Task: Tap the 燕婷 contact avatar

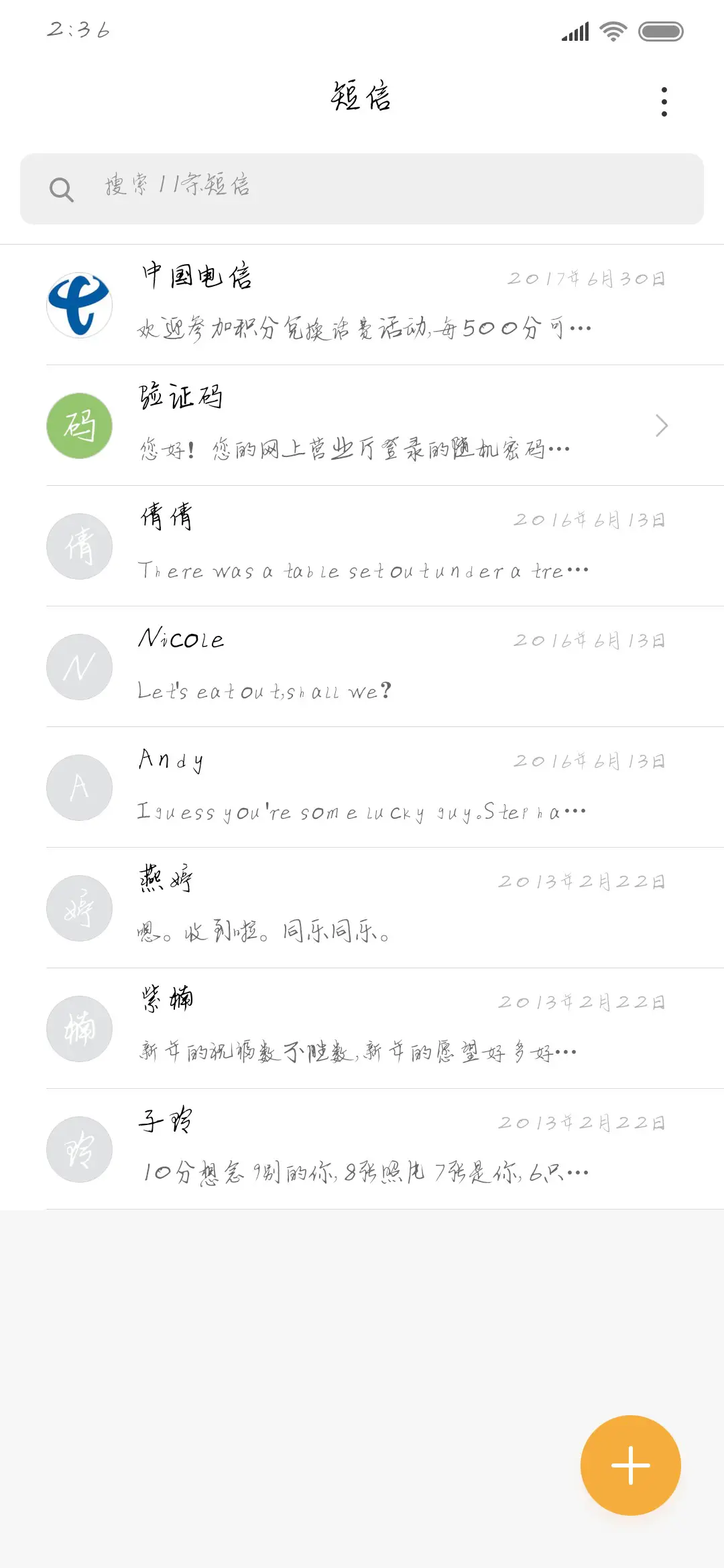Action: 78,909
